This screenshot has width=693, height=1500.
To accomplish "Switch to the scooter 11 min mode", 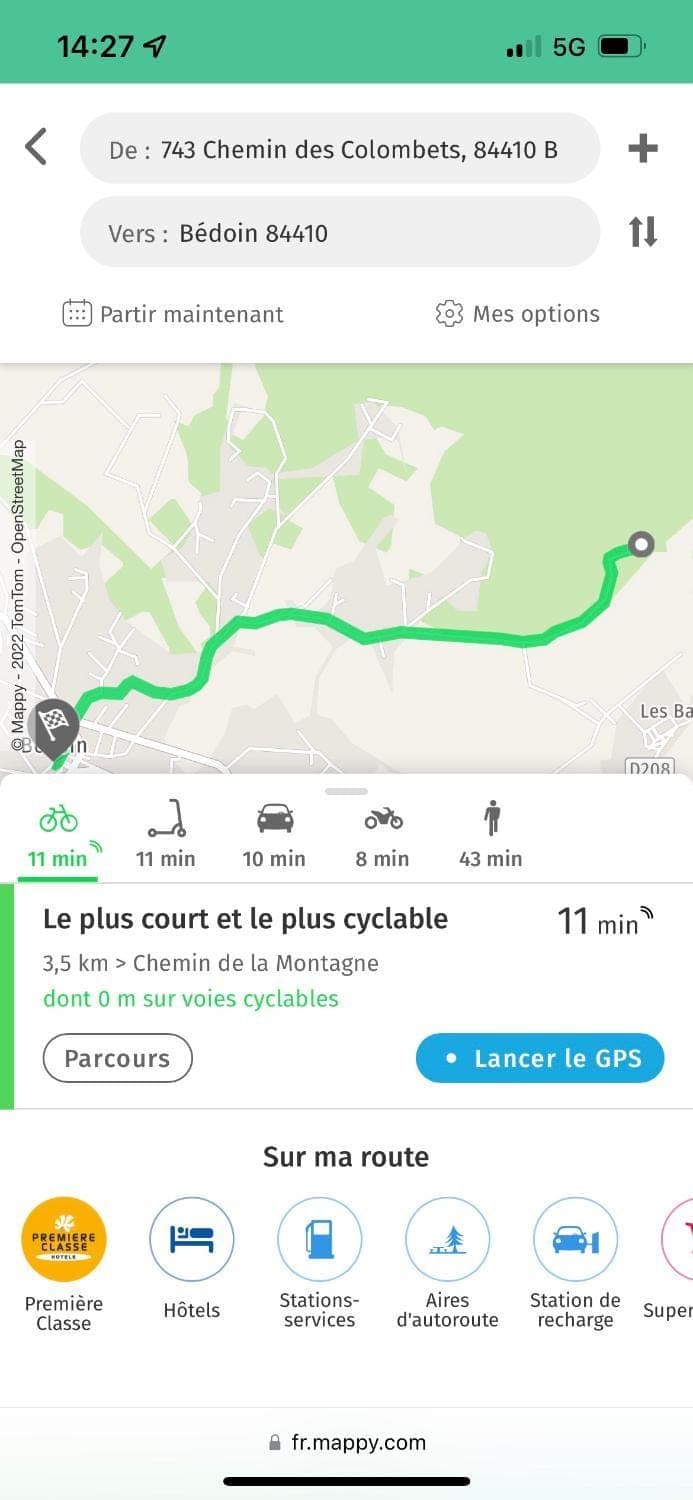I will pos(166,835).
